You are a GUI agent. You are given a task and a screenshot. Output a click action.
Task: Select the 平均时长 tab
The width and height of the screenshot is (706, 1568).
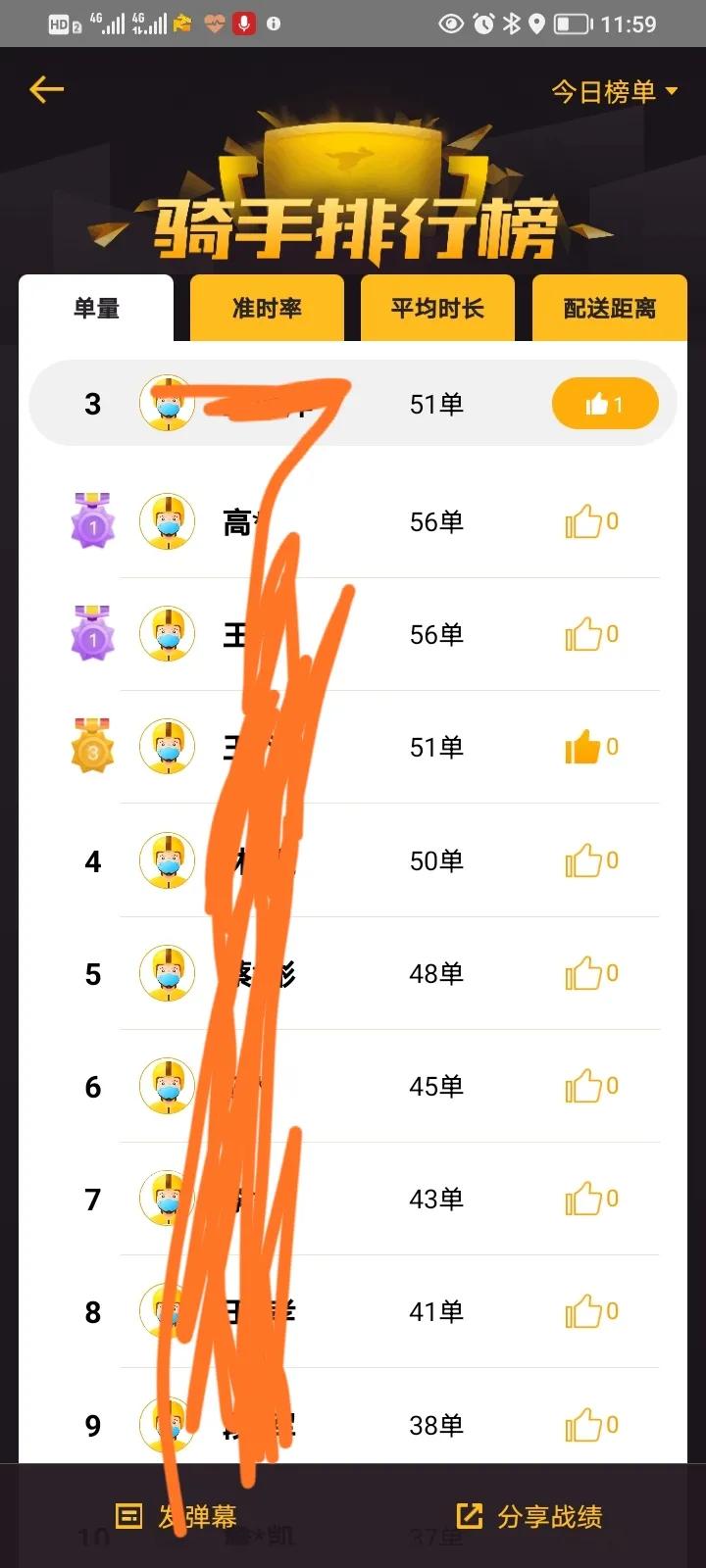437,309
